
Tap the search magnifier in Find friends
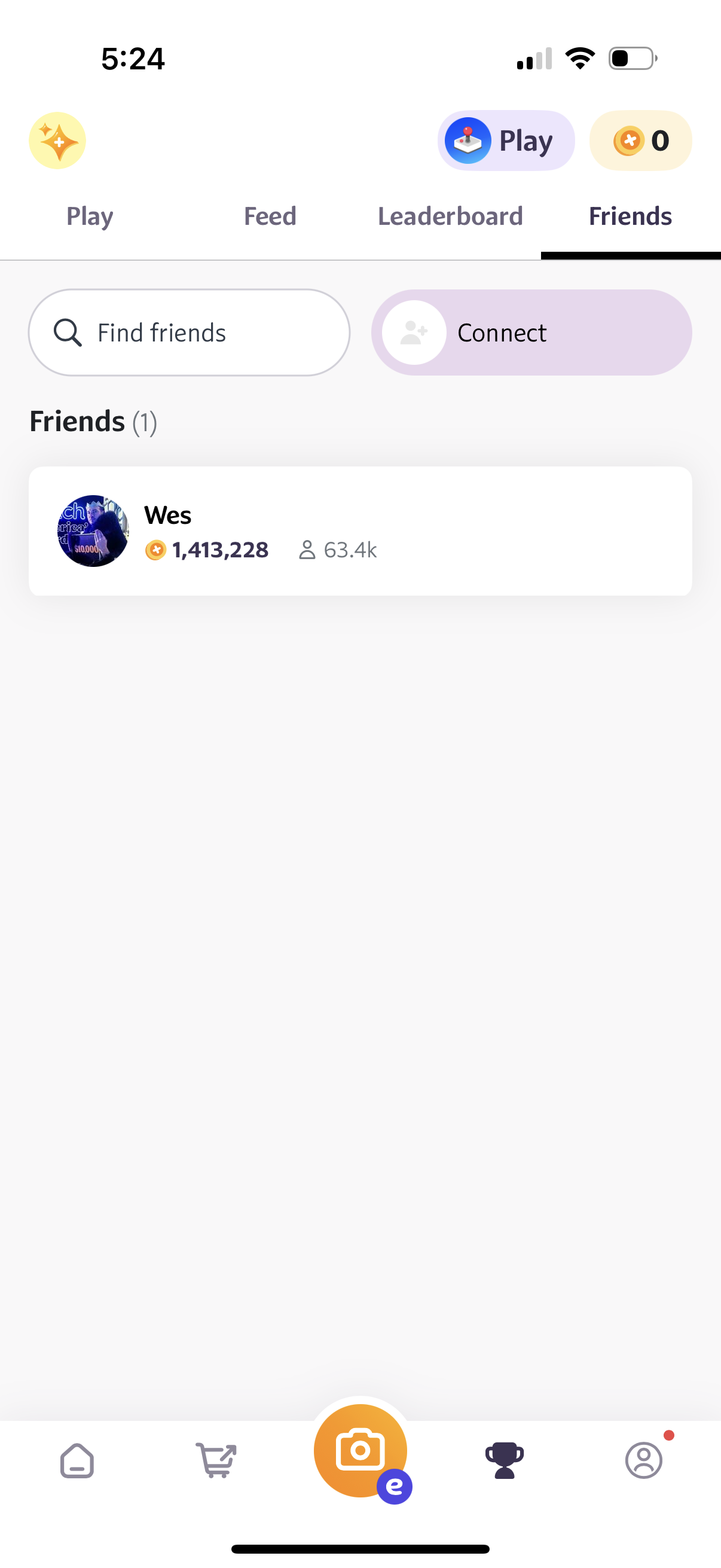(68, 332)
